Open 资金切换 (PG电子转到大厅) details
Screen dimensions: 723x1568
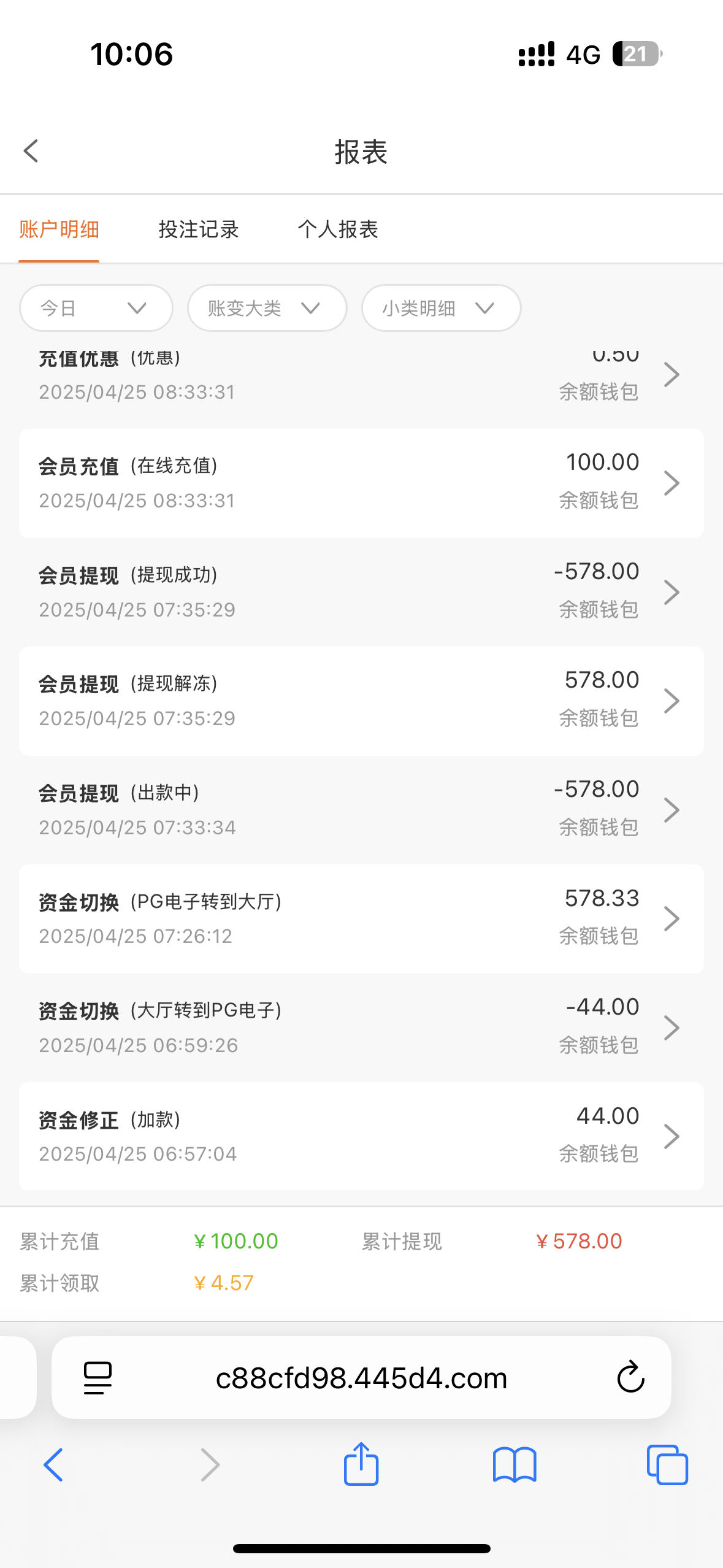coord(361,919)
